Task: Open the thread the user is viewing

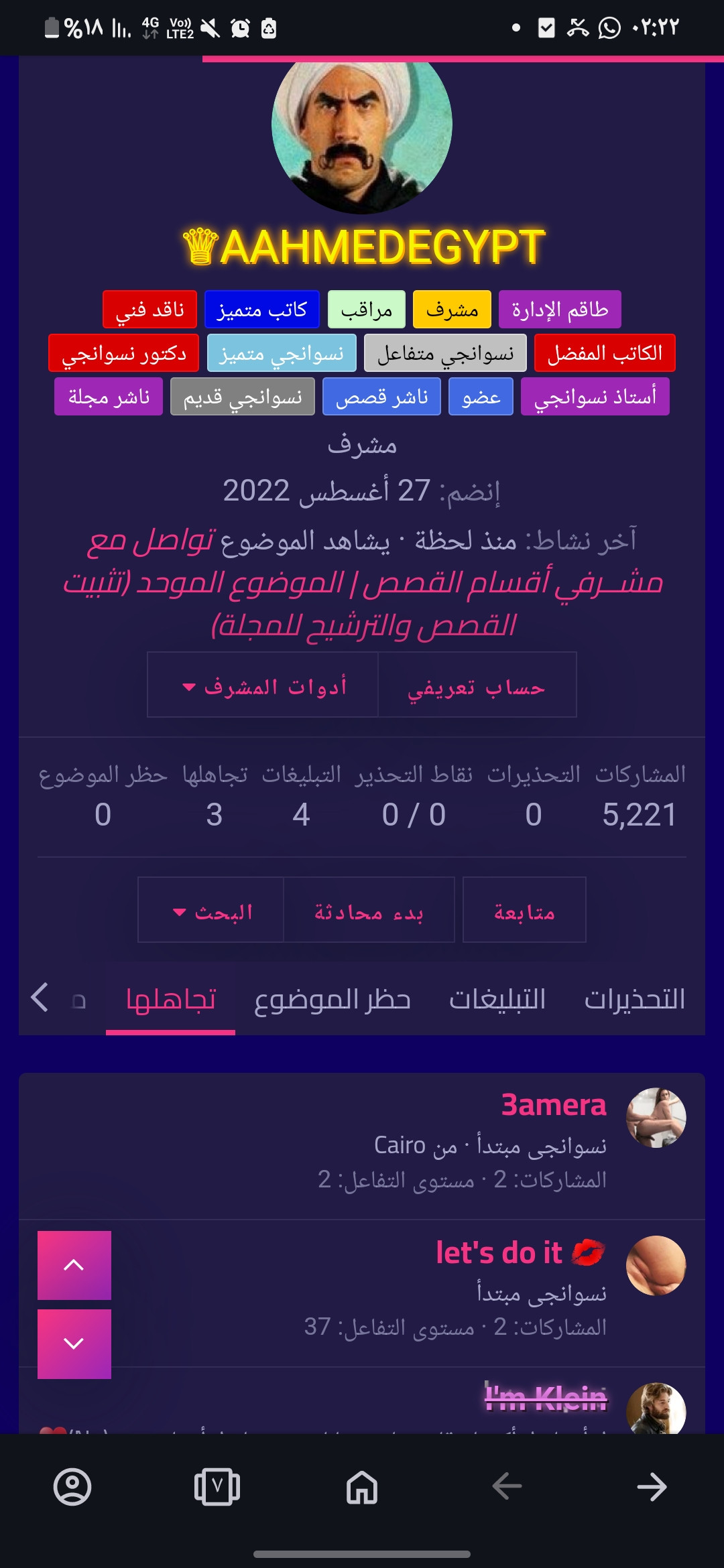Action: (x=363, y=583)
